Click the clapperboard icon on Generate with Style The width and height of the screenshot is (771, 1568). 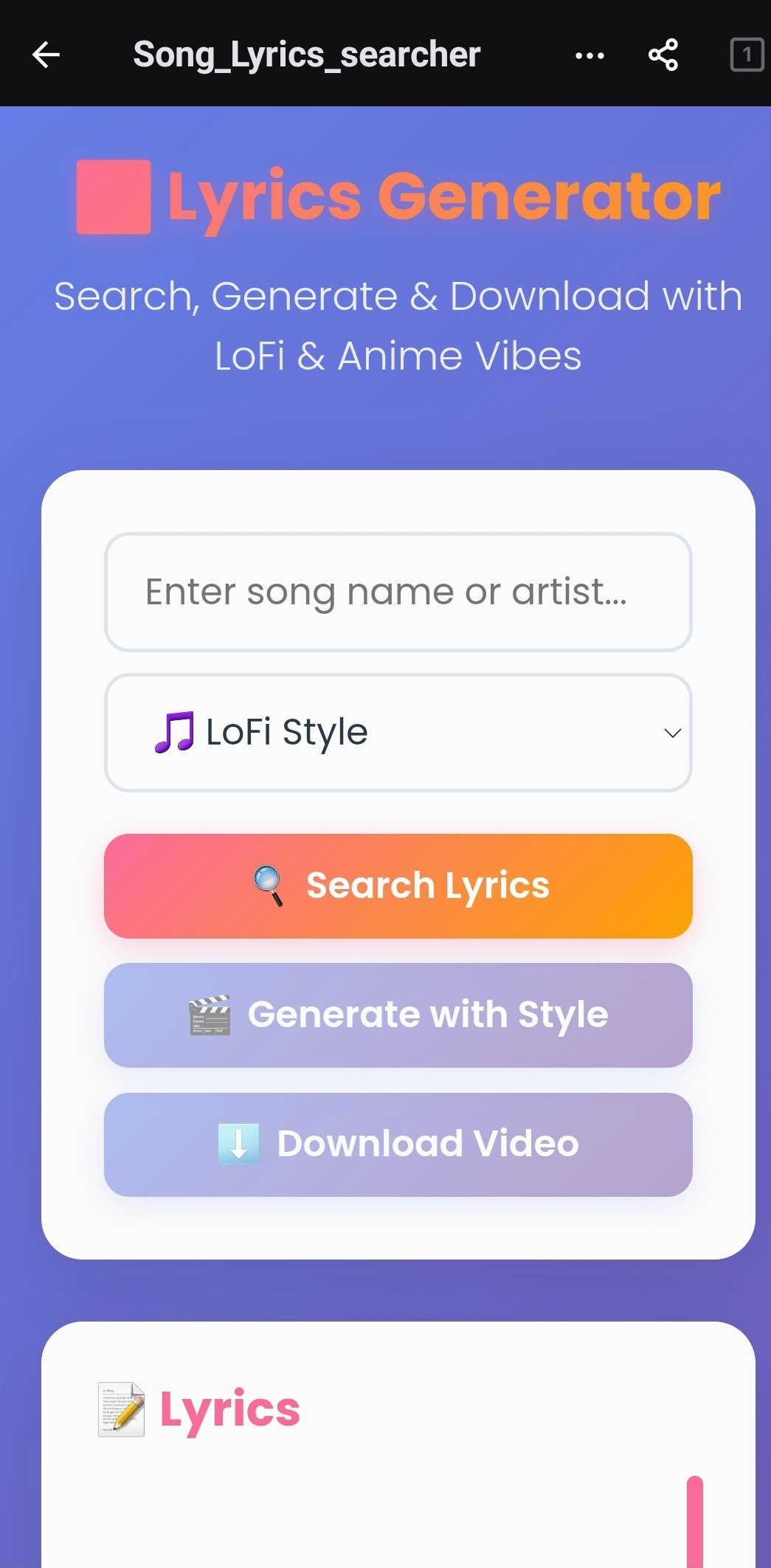(211, 1014)
